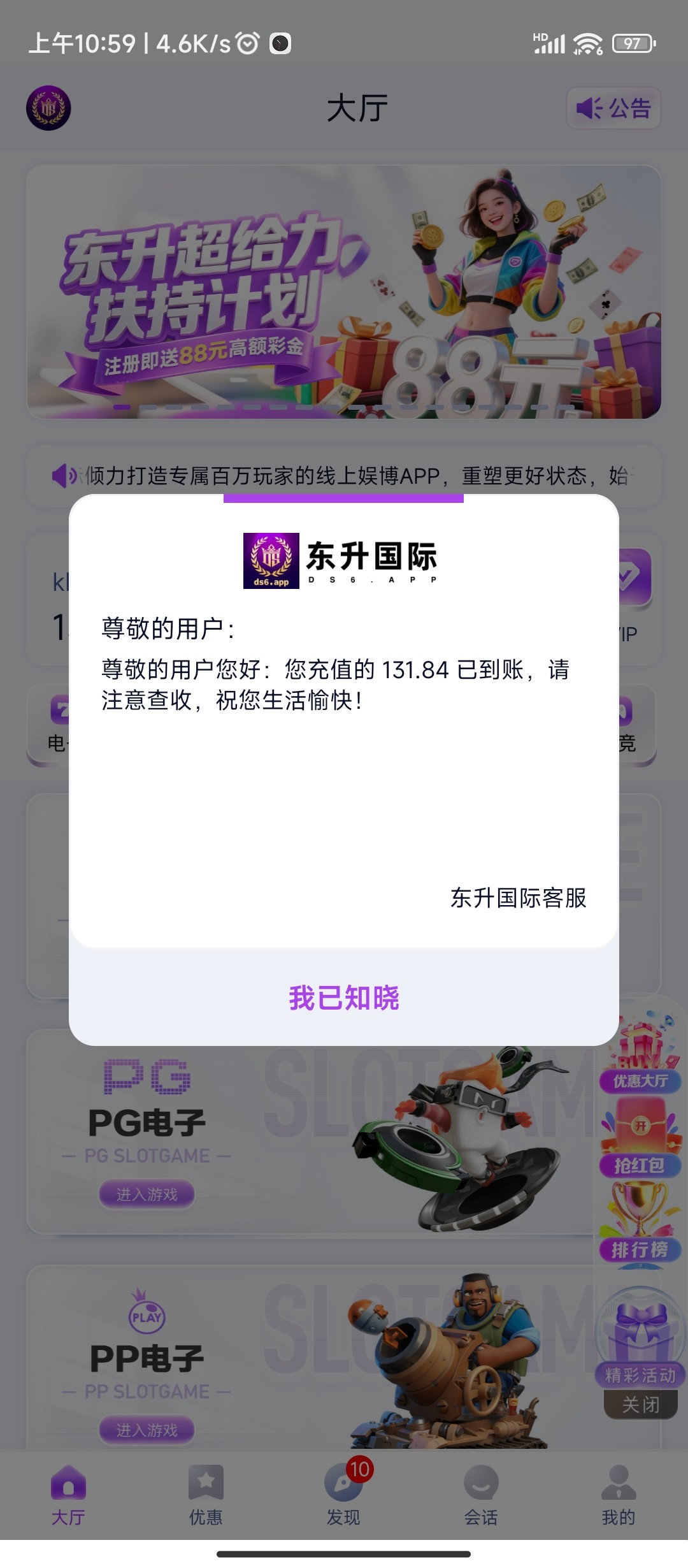Grab a red packet via 抢红包
The width and height of the screenshot is (688, 1568).
pyautogui.click(x=640, y=1145)
